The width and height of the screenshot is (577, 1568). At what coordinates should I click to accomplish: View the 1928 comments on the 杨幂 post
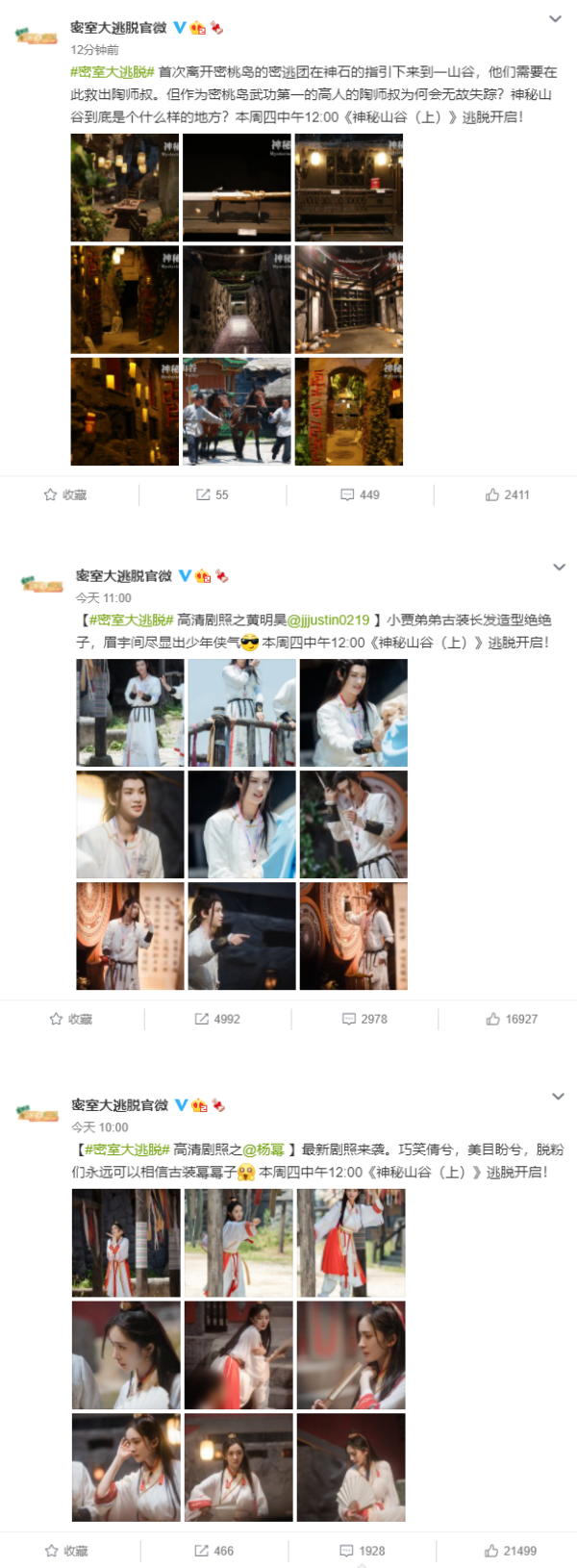point(363,1551)
